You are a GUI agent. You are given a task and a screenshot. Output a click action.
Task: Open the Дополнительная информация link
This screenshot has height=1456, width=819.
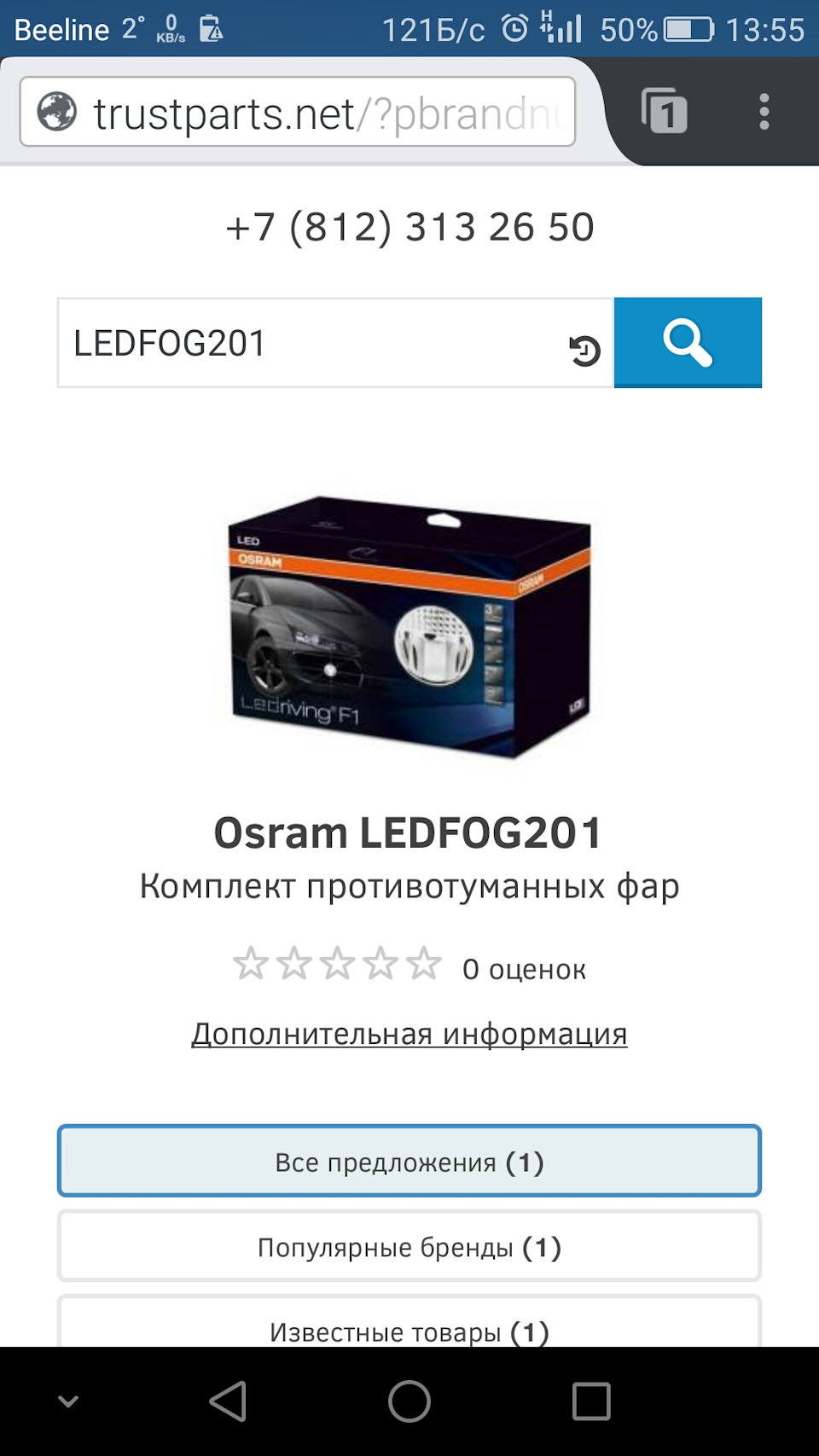click(409, 1033)
